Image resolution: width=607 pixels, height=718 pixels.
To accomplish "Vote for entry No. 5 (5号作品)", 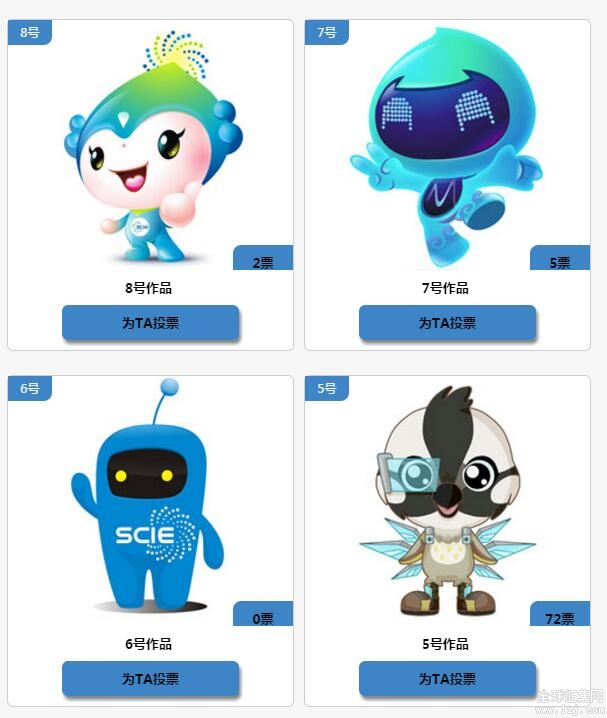I will 447,679.
